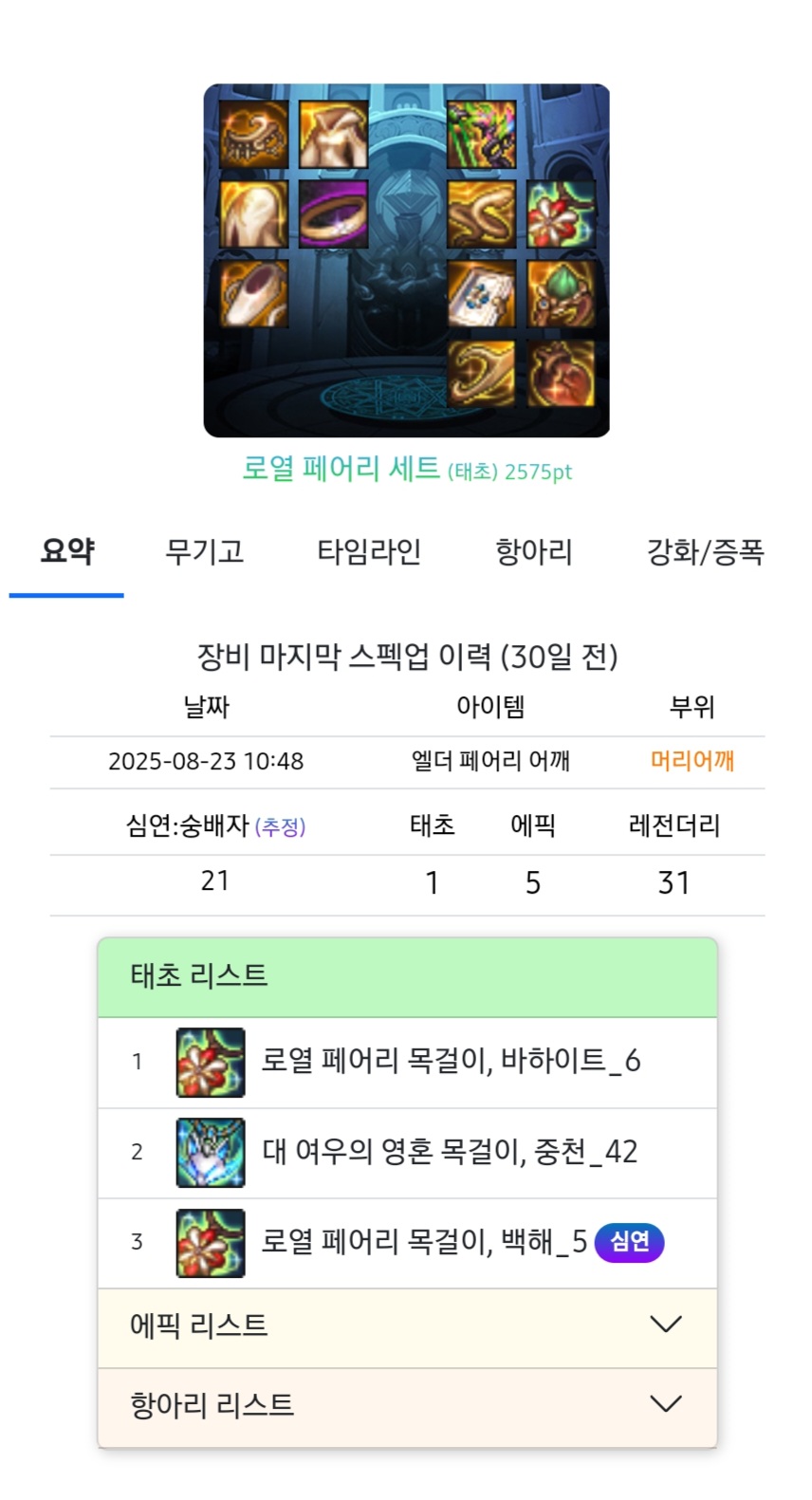Collapse the 태초 리스트 header
The height and width of the screenshot is (1500, 812).
[x=407, y=976]
